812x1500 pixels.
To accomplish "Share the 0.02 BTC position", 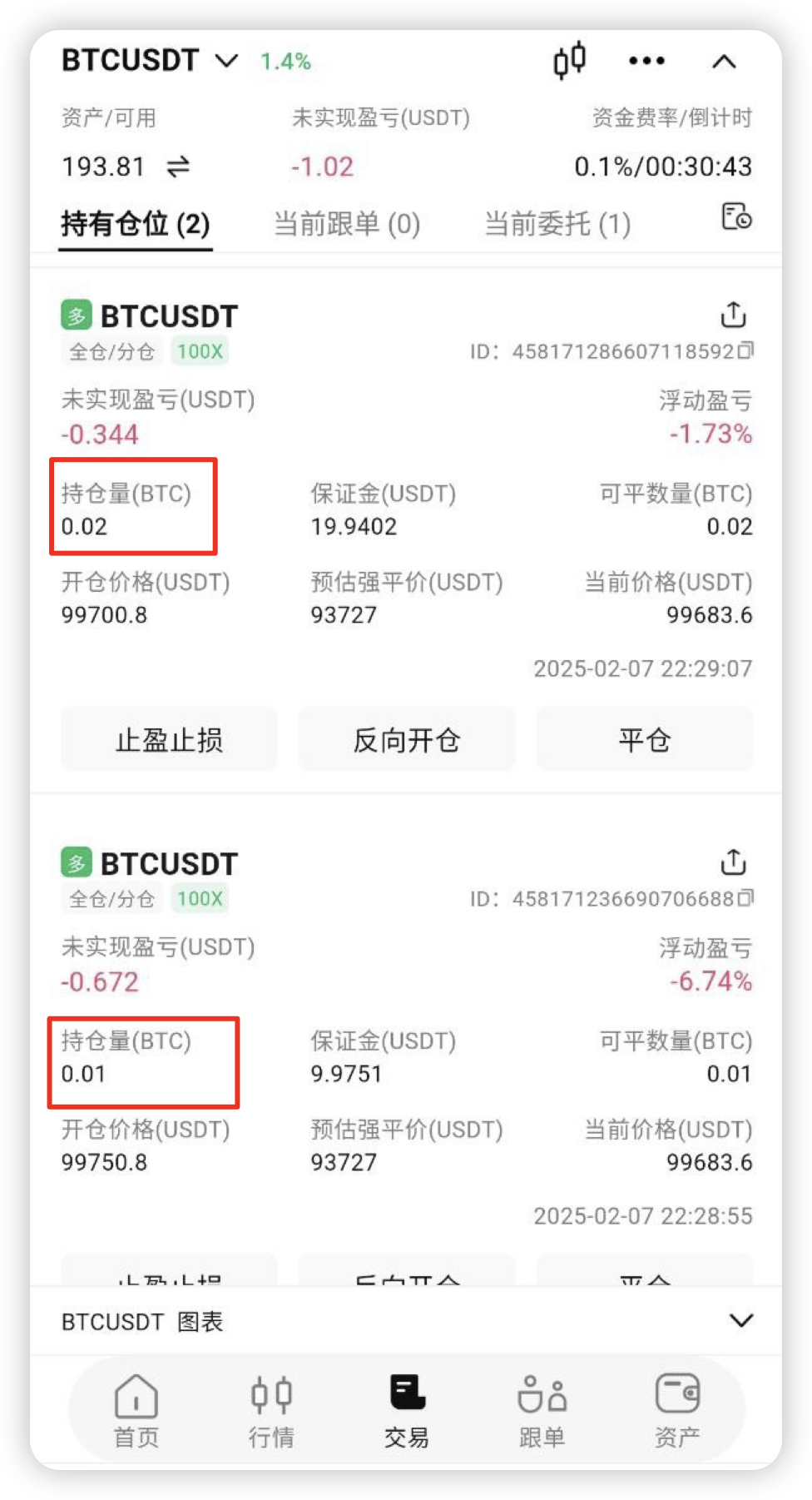I will (733, 315).
